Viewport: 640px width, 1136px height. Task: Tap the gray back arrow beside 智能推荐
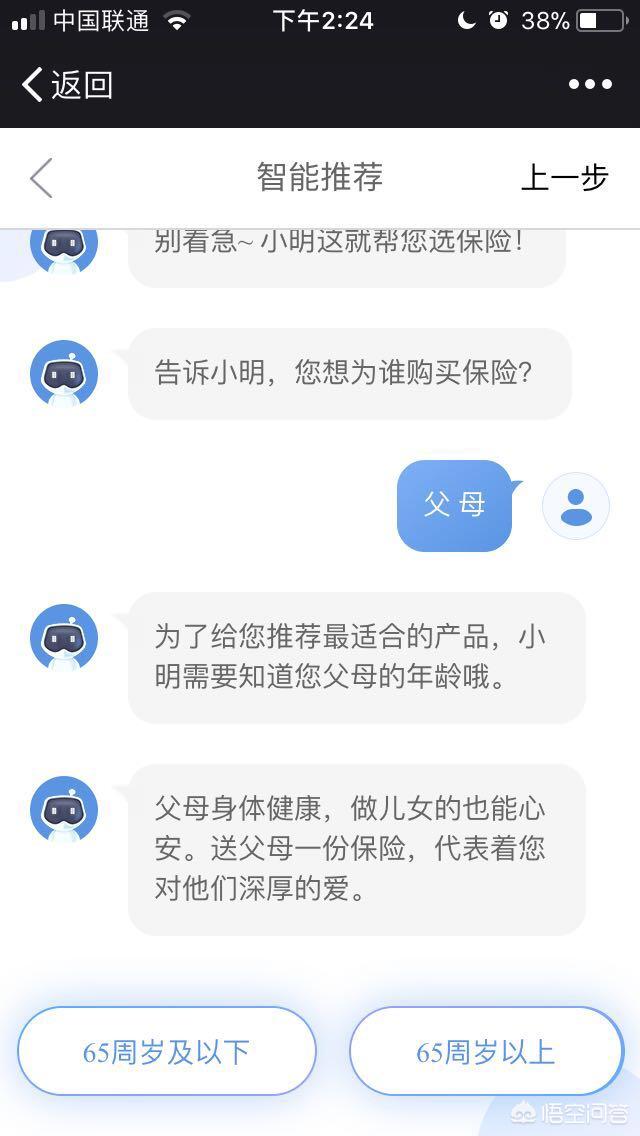pos(41,178)
